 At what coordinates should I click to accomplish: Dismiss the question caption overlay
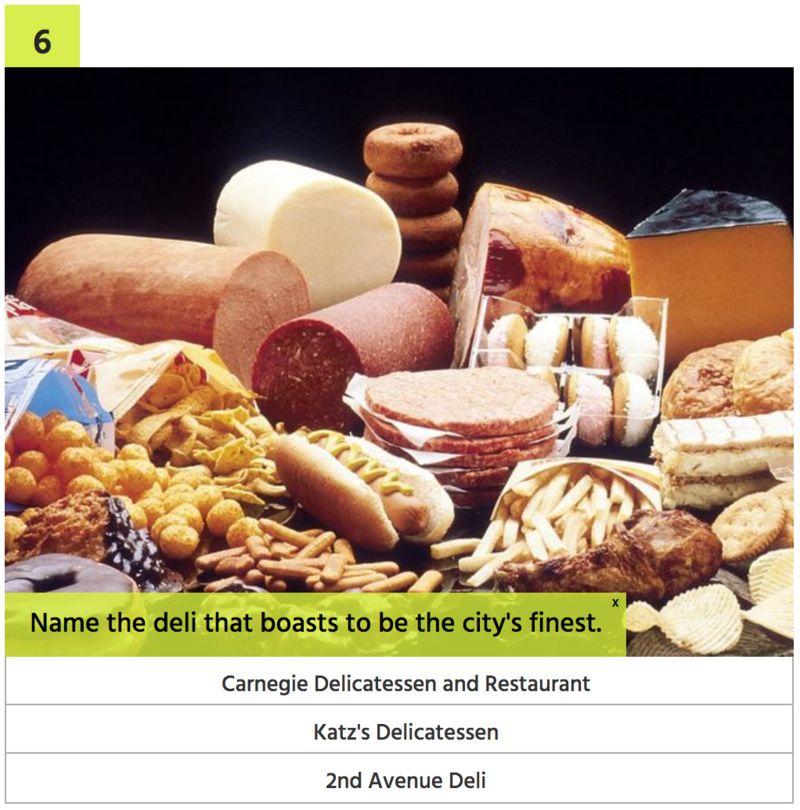pyautogui.click(x=615, y=602)
